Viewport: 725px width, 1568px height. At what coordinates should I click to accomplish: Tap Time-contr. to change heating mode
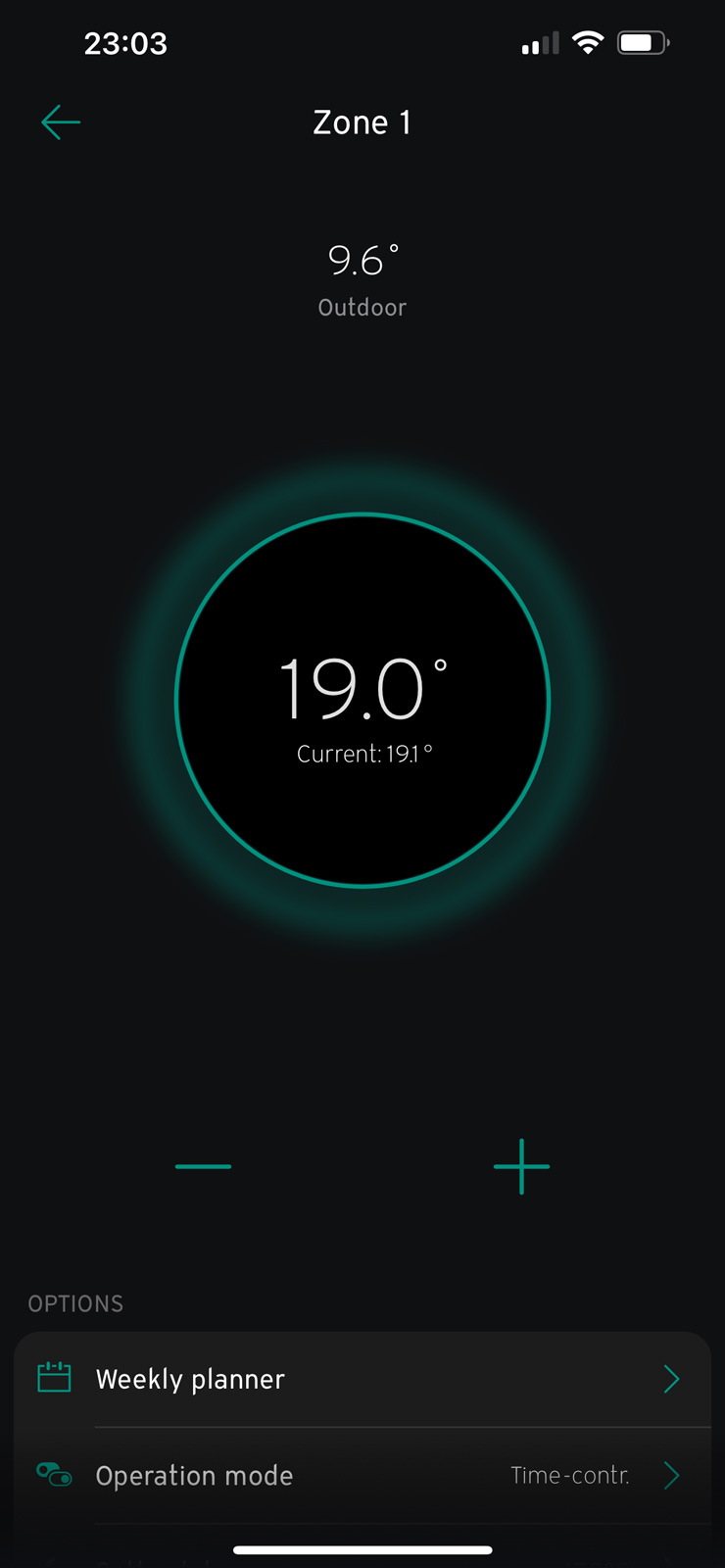click(x=570, y=1475)
